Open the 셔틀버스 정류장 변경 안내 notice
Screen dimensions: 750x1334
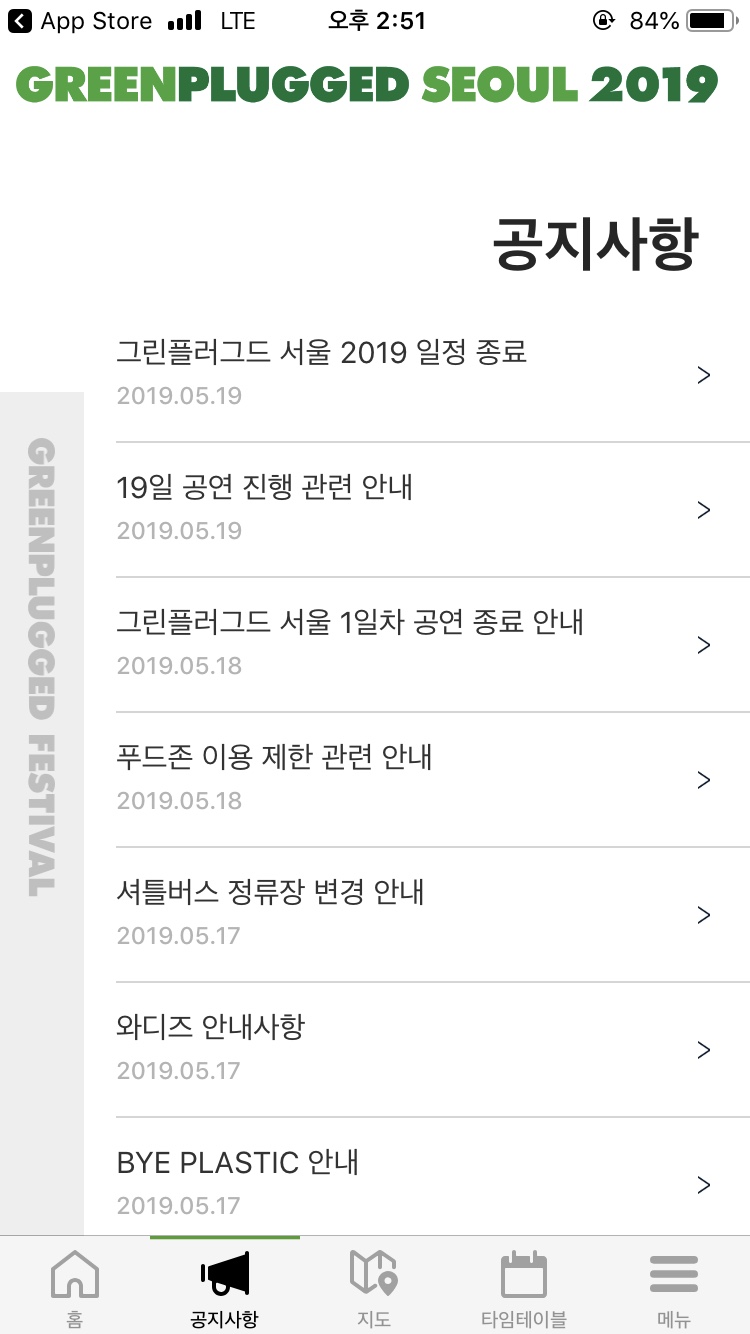coord(433,915)
